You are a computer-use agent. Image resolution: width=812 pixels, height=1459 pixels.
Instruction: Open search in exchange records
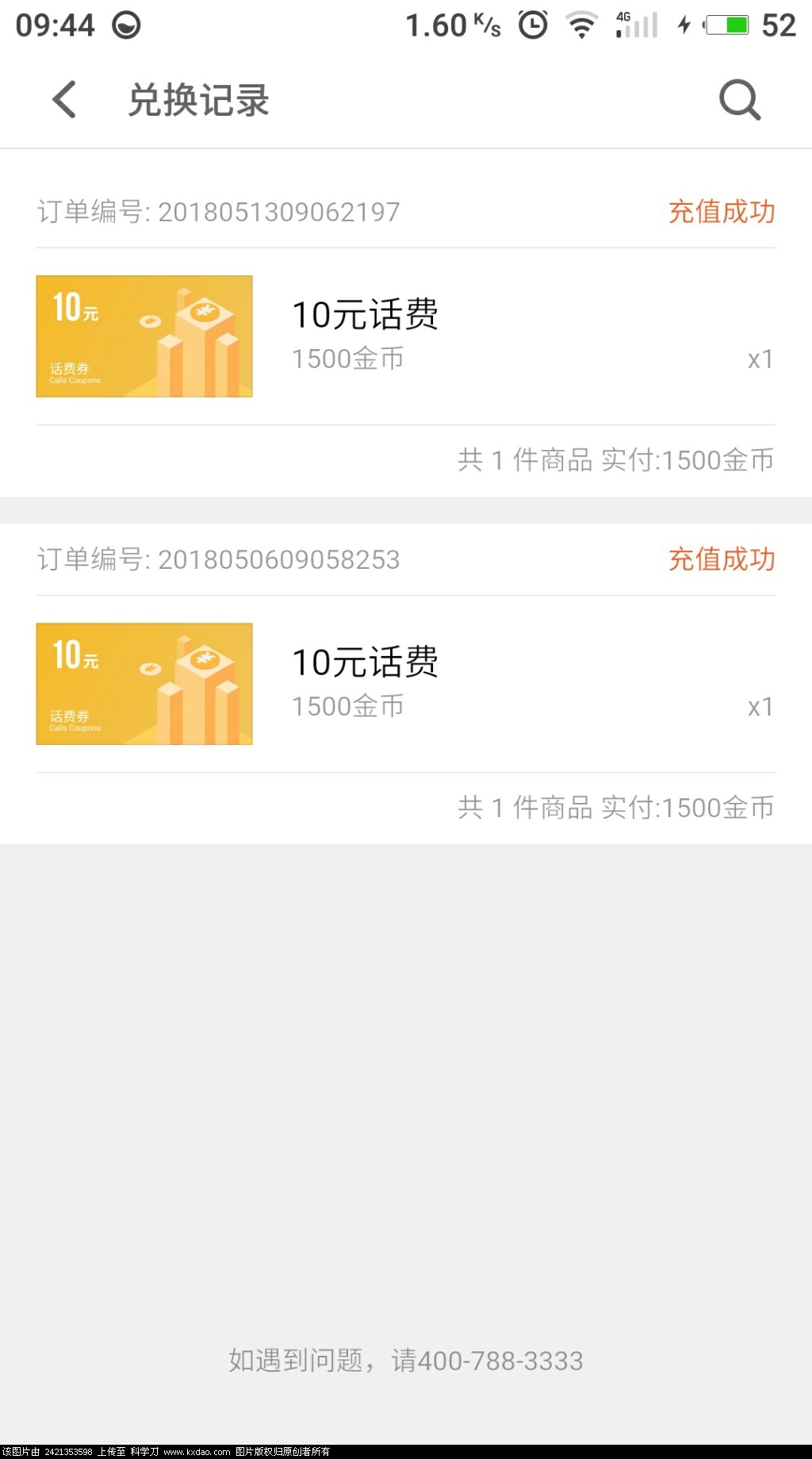coord(739,100)
